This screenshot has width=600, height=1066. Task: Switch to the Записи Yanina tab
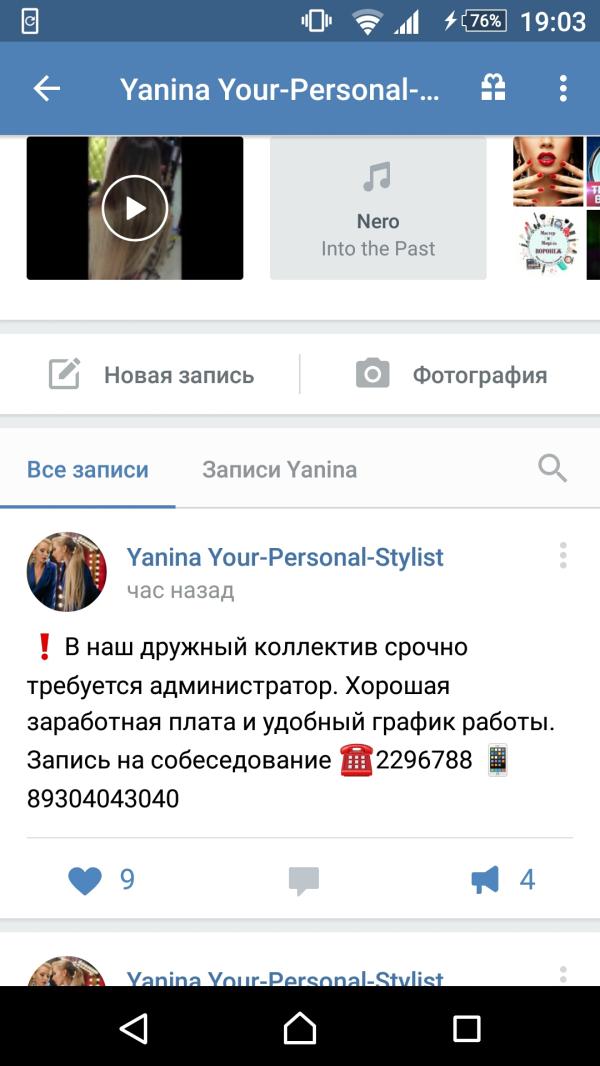tap(279, 469)
